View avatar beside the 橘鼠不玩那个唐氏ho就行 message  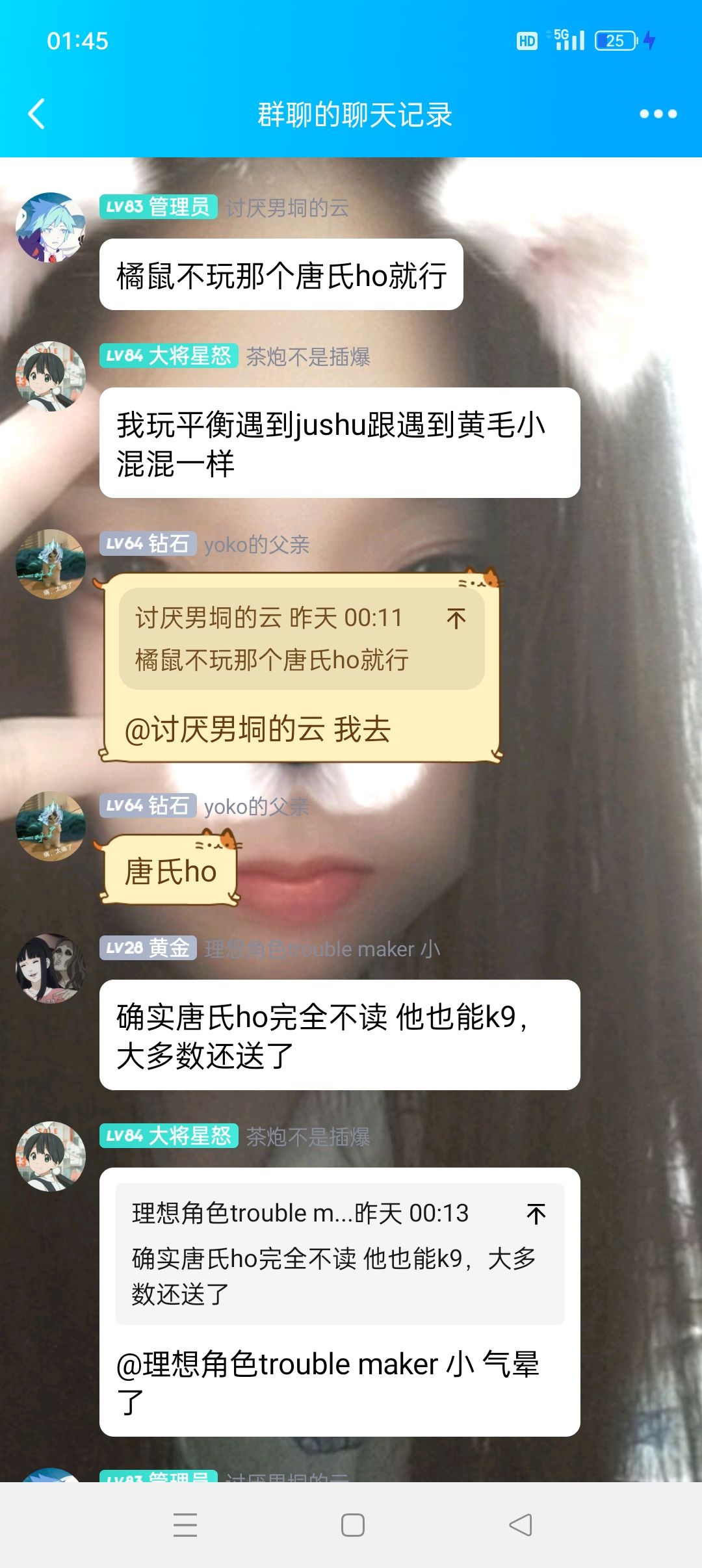(51, 228)
